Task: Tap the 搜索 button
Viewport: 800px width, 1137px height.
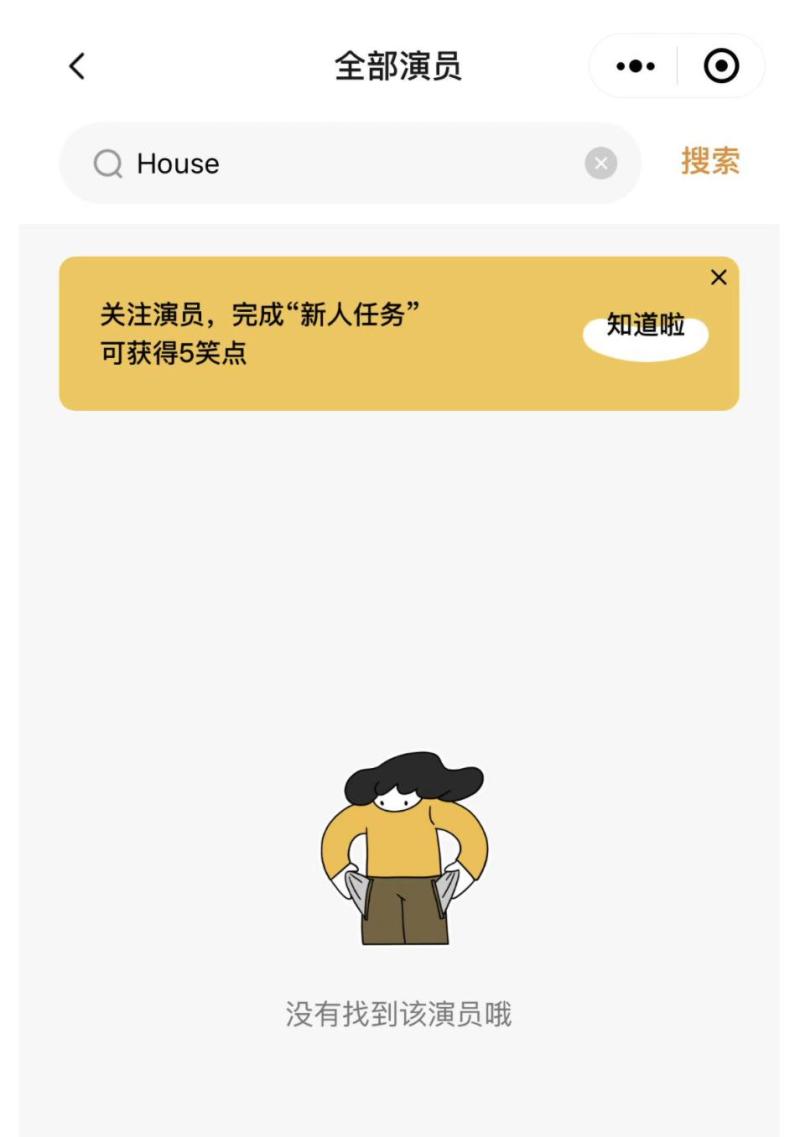Action: (710, 162)
